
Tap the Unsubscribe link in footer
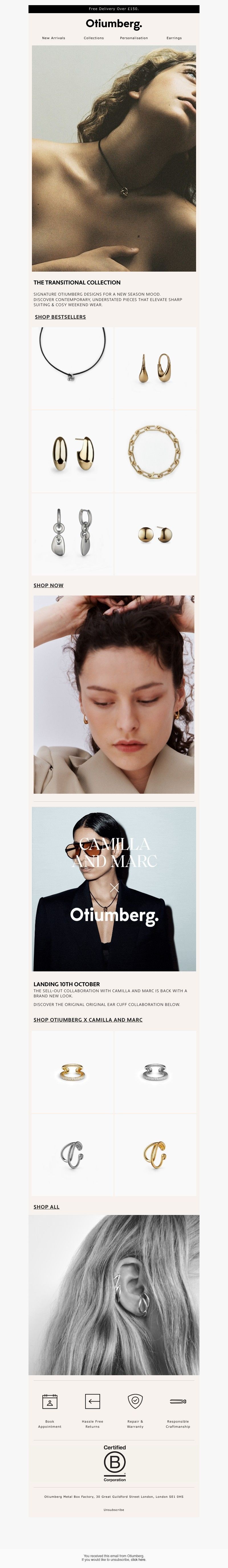click(114, 1509)
